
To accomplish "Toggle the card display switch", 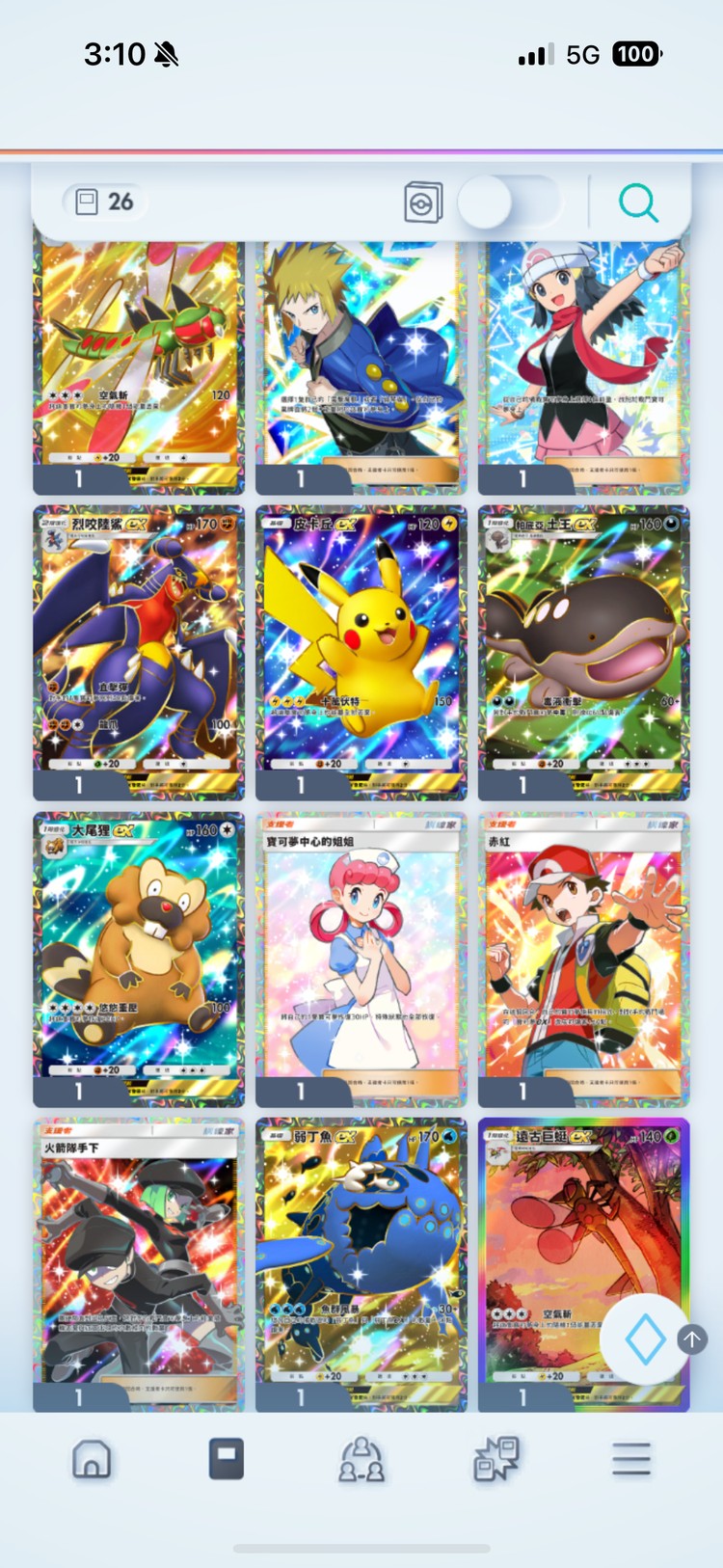I will 509,203.
